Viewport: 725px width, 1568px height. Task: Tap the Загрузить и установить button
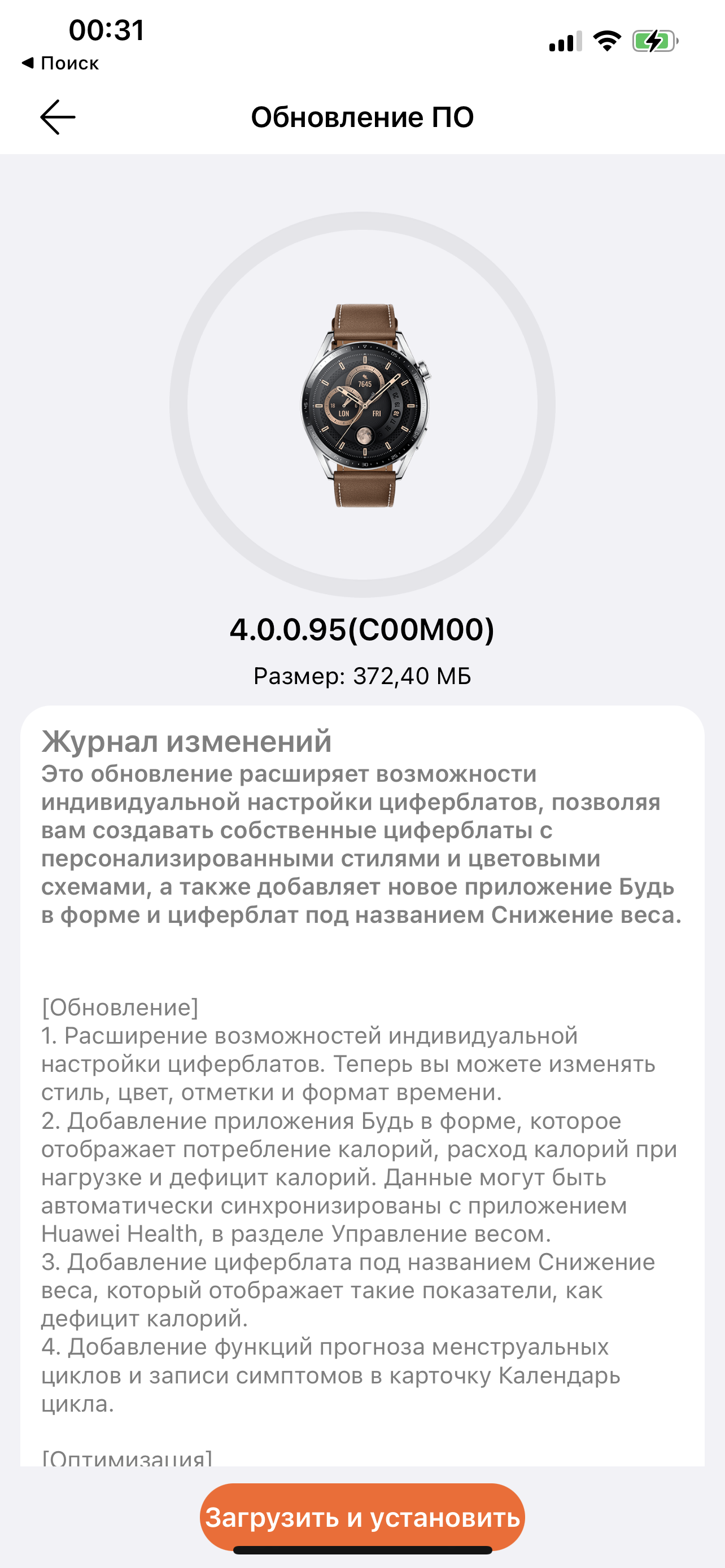(362, 1517)
